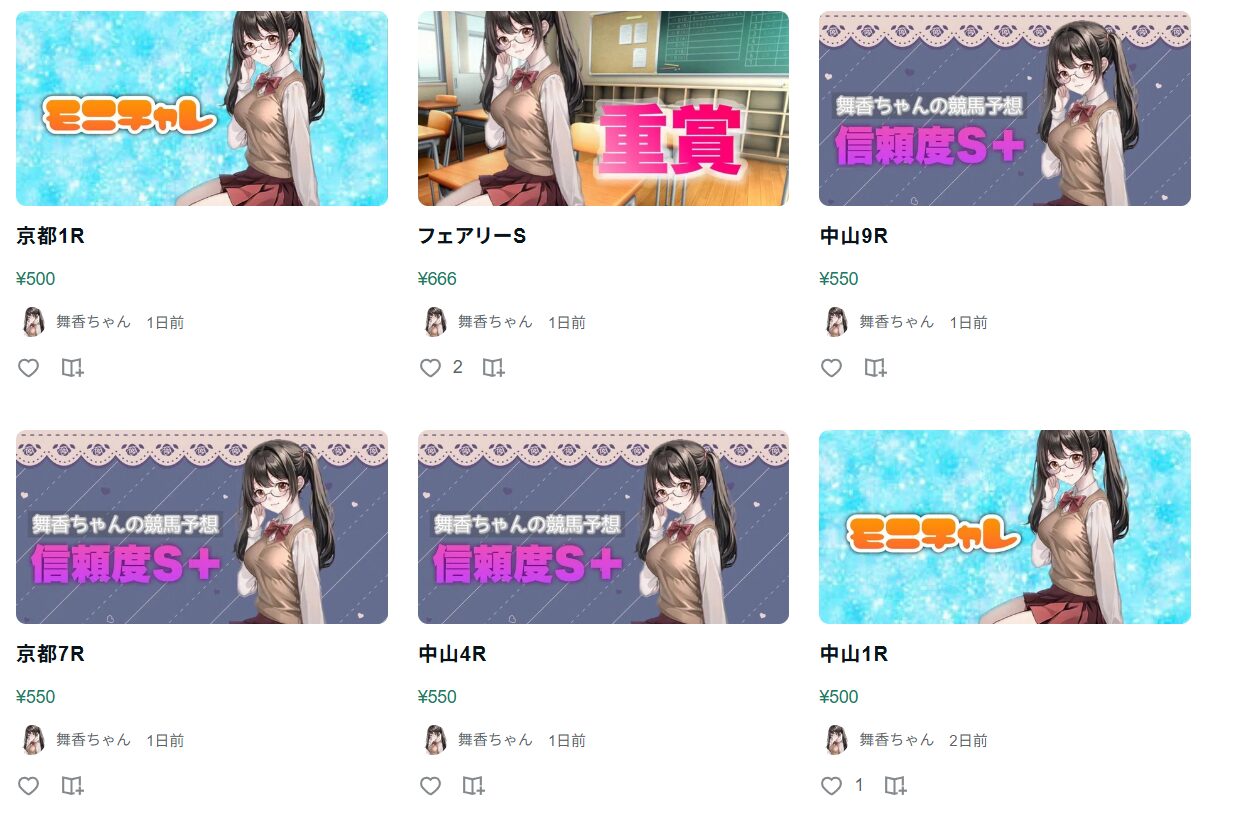Open the 中山4R article thumbnail
This screenshot has width=1233, height=833.
[x=603, y=527]
